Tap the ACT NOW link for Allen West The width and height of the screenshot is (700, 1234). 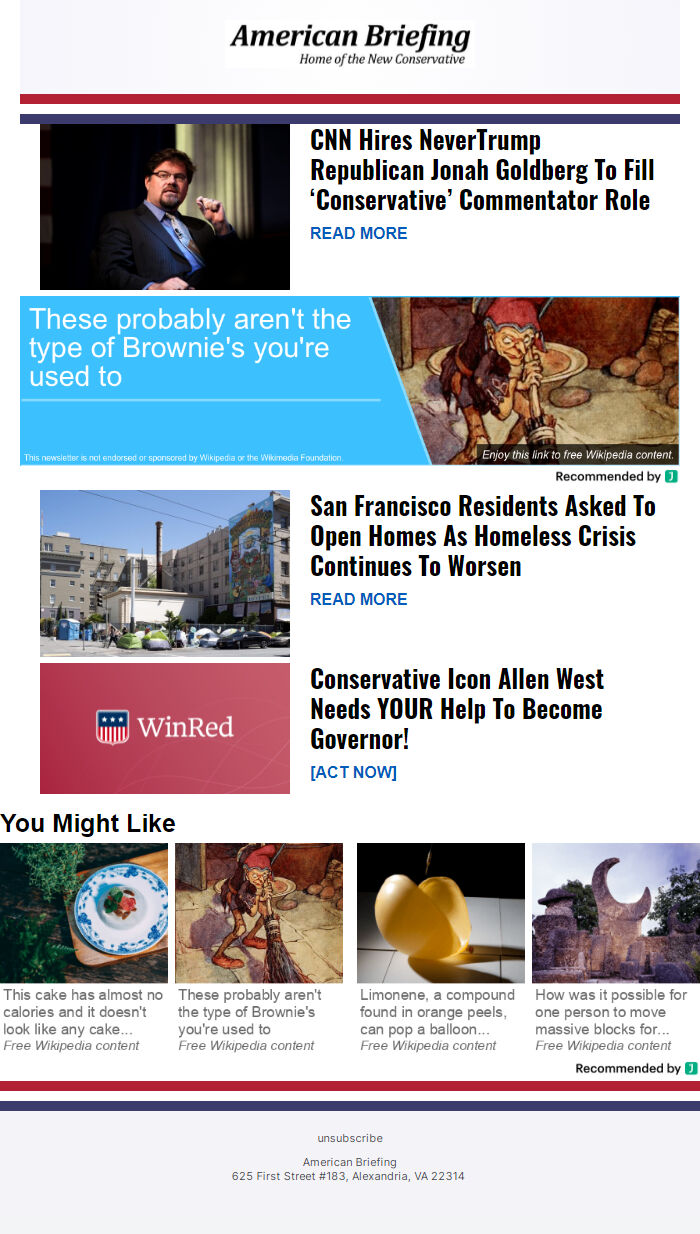[353, 772]
